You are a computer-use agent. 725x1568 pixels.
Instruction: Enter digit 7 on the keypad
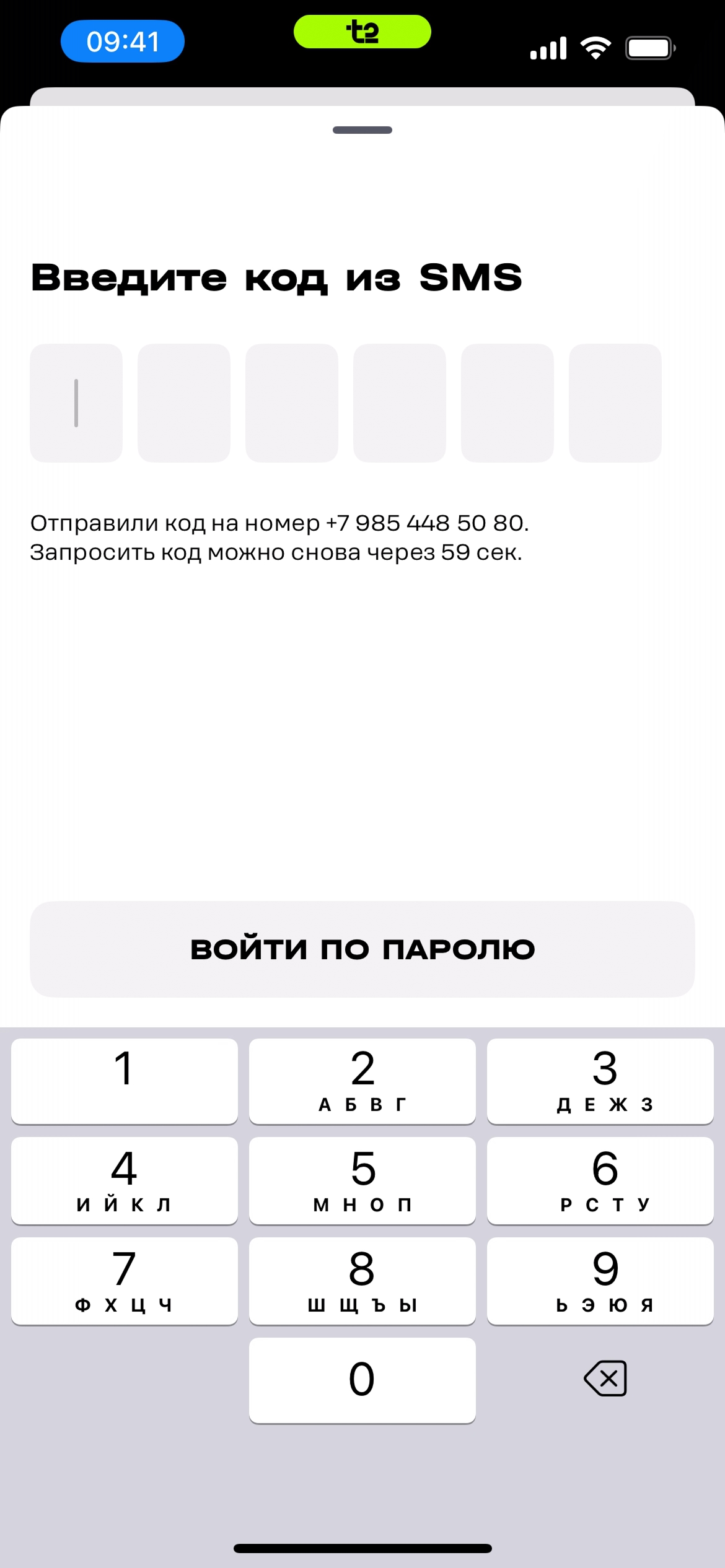click(125, 1281)
